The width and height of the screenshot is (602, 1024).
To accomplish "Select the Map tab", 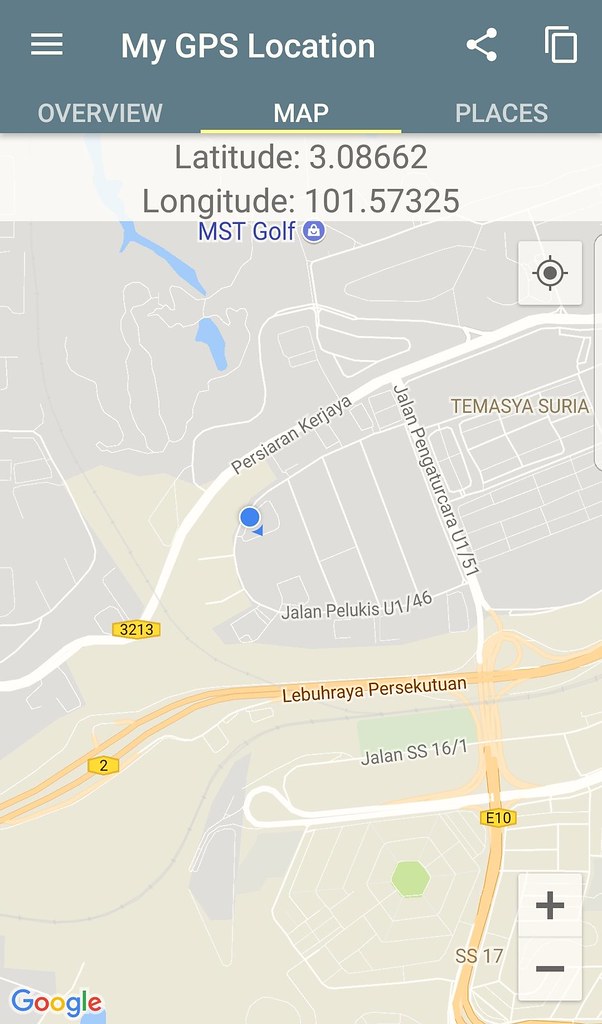I will [x=301, y=112].
